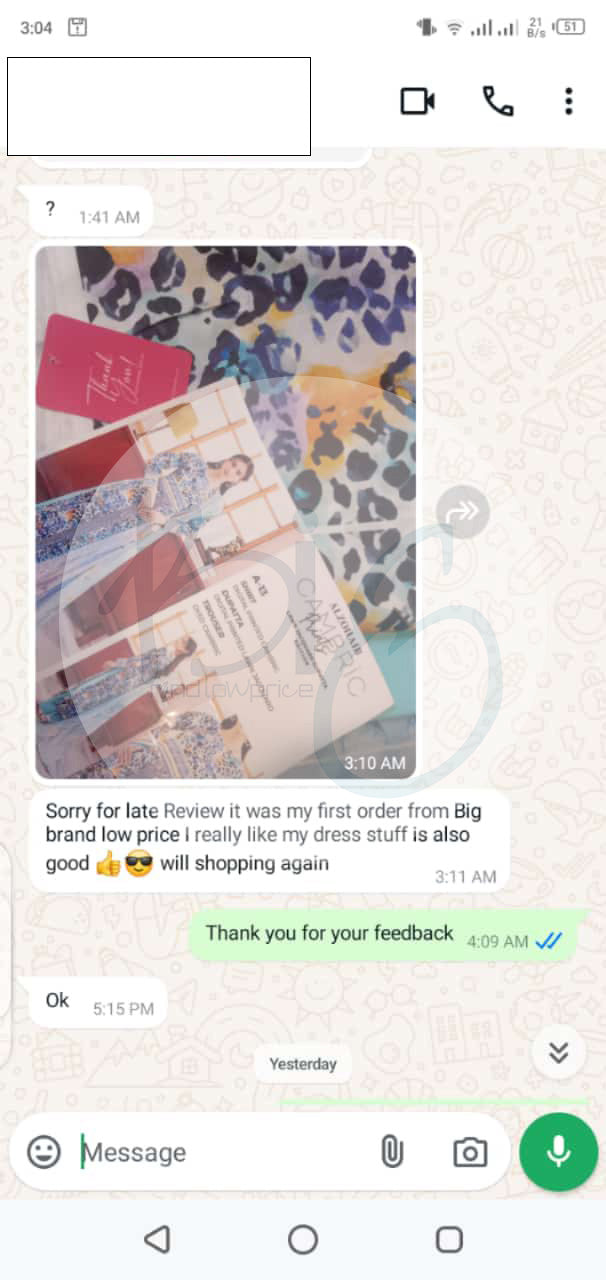Jump to latest messages
The image size is (606, 1280).
pos(558,1052)
